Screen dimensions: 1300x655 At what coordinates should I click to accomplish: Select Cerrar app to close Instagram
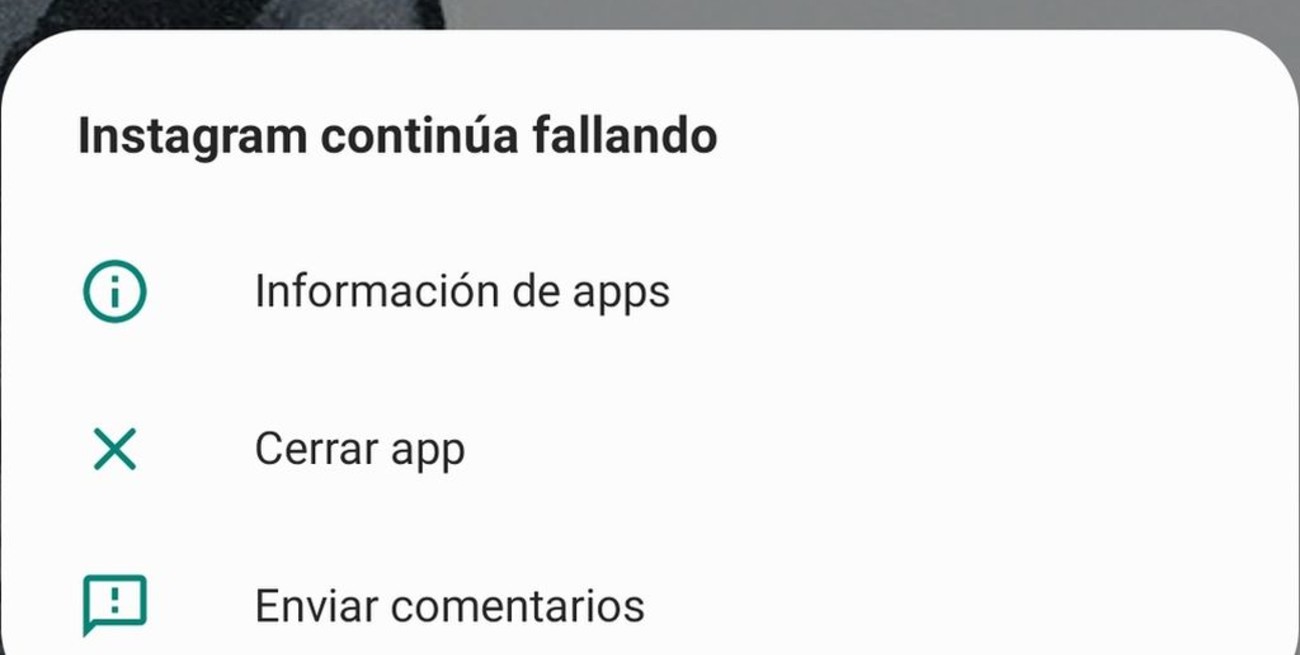pos(359,450)
